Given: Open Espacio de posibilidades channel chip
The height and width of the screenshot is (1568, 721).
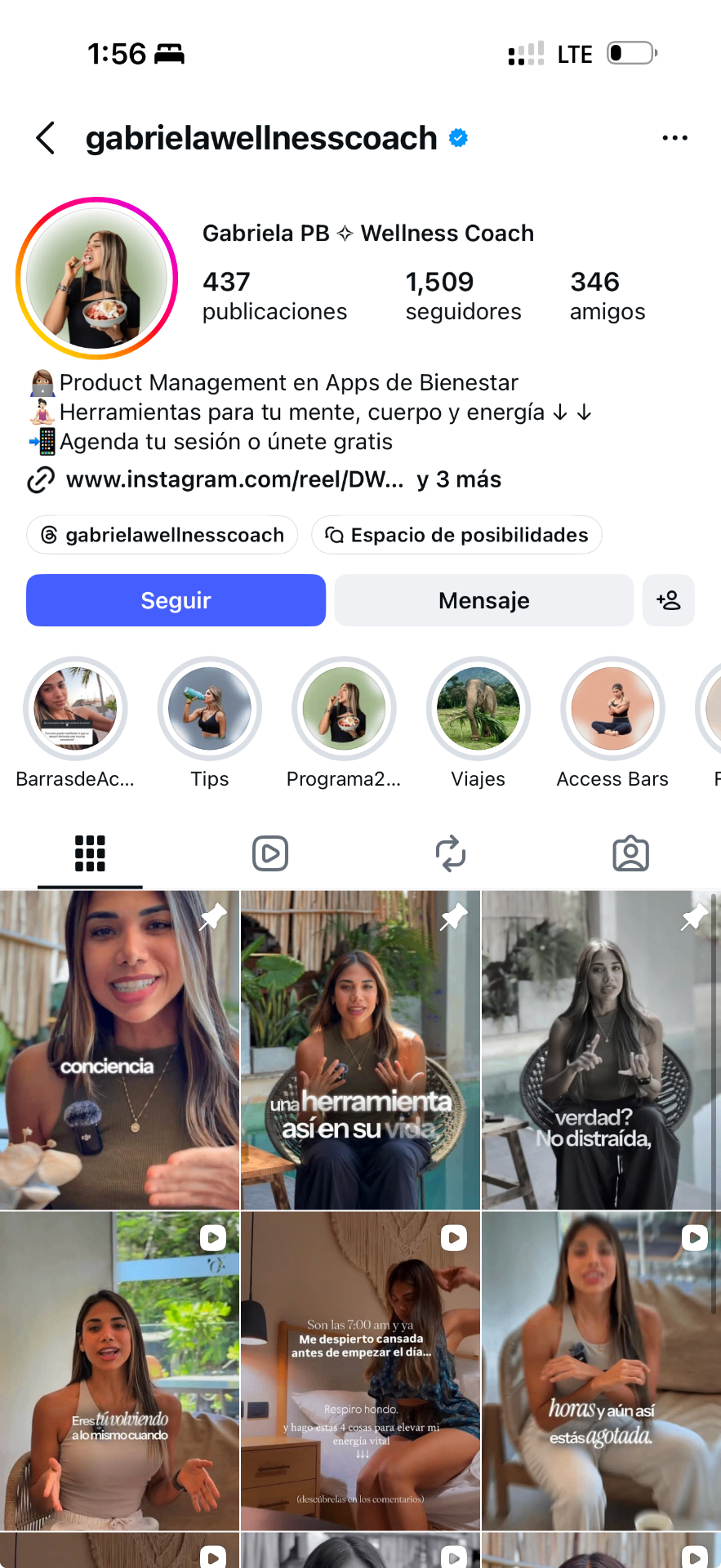Looking at the screenshot, I should click(x=456, y=535).
